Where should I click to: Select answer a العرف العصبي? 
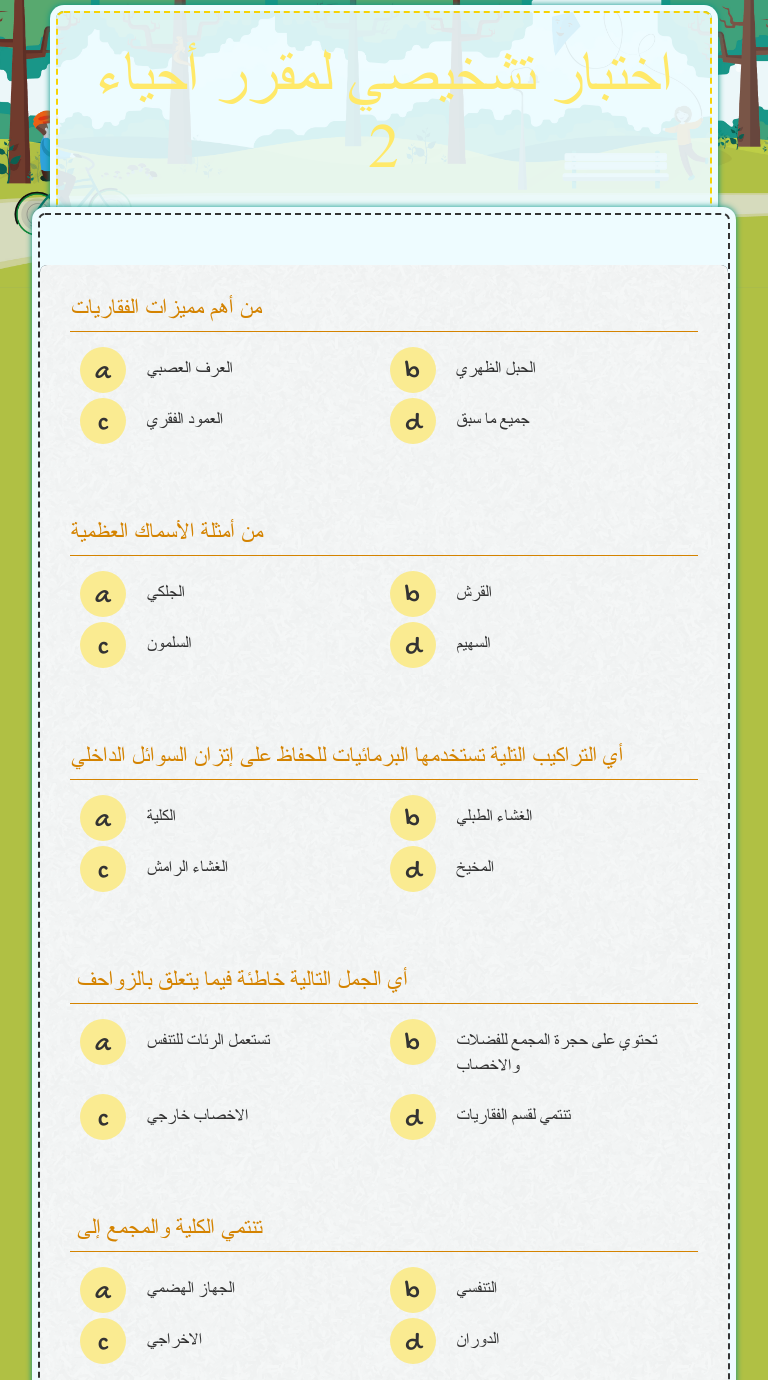pos(103,370)
